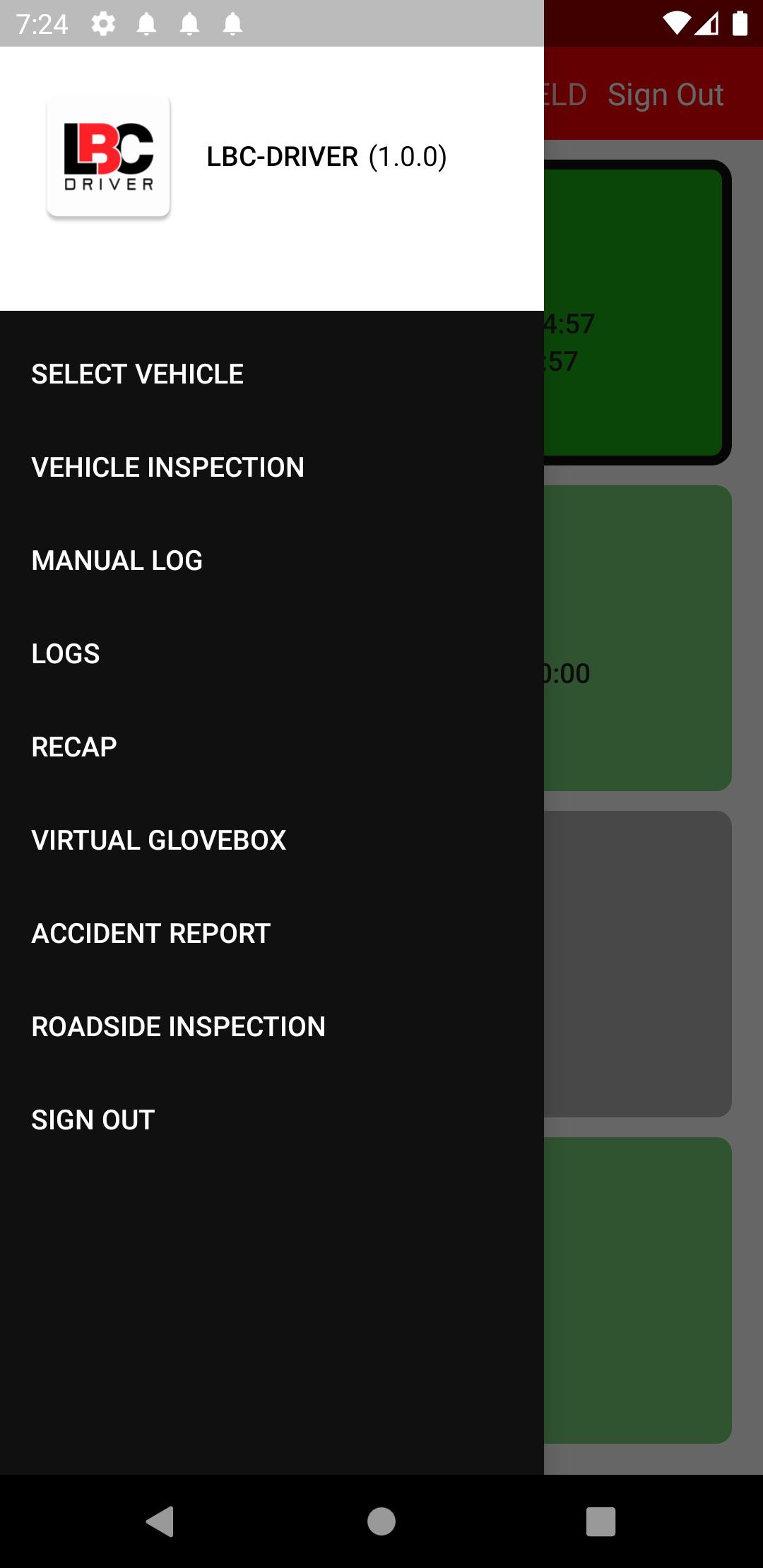Select Sign Out in the drawer menu

[272, 1119]
